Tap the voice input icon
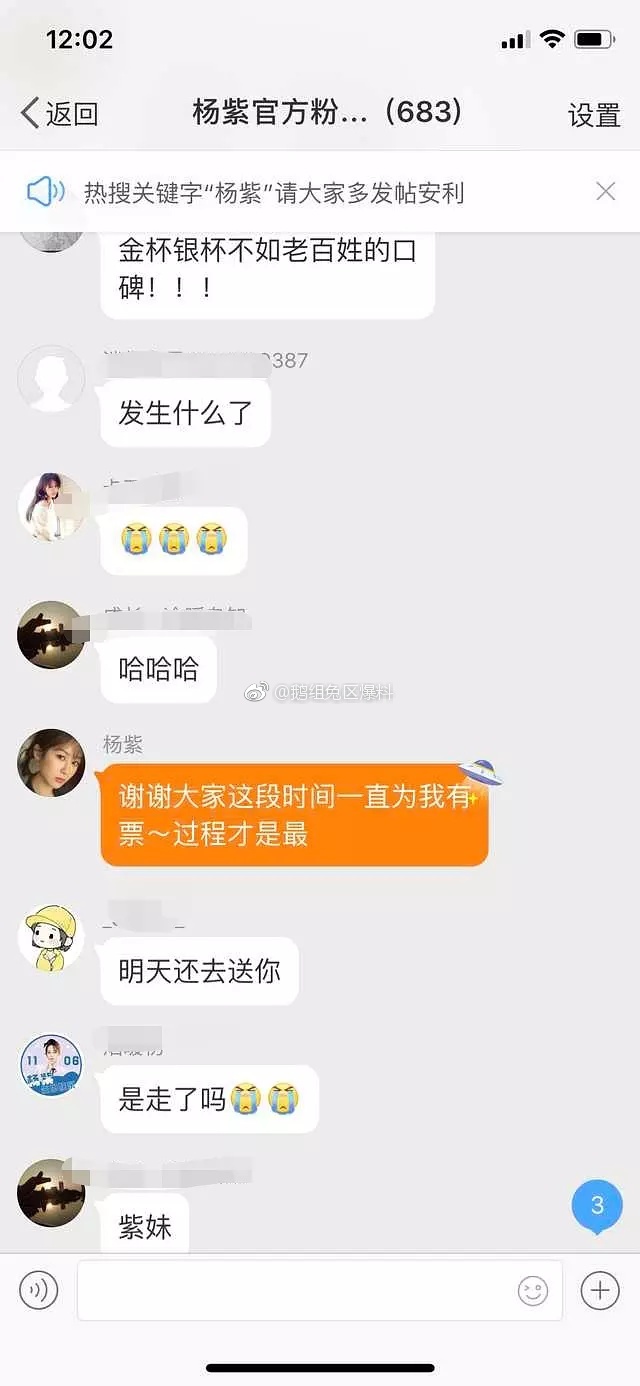 39,1291
